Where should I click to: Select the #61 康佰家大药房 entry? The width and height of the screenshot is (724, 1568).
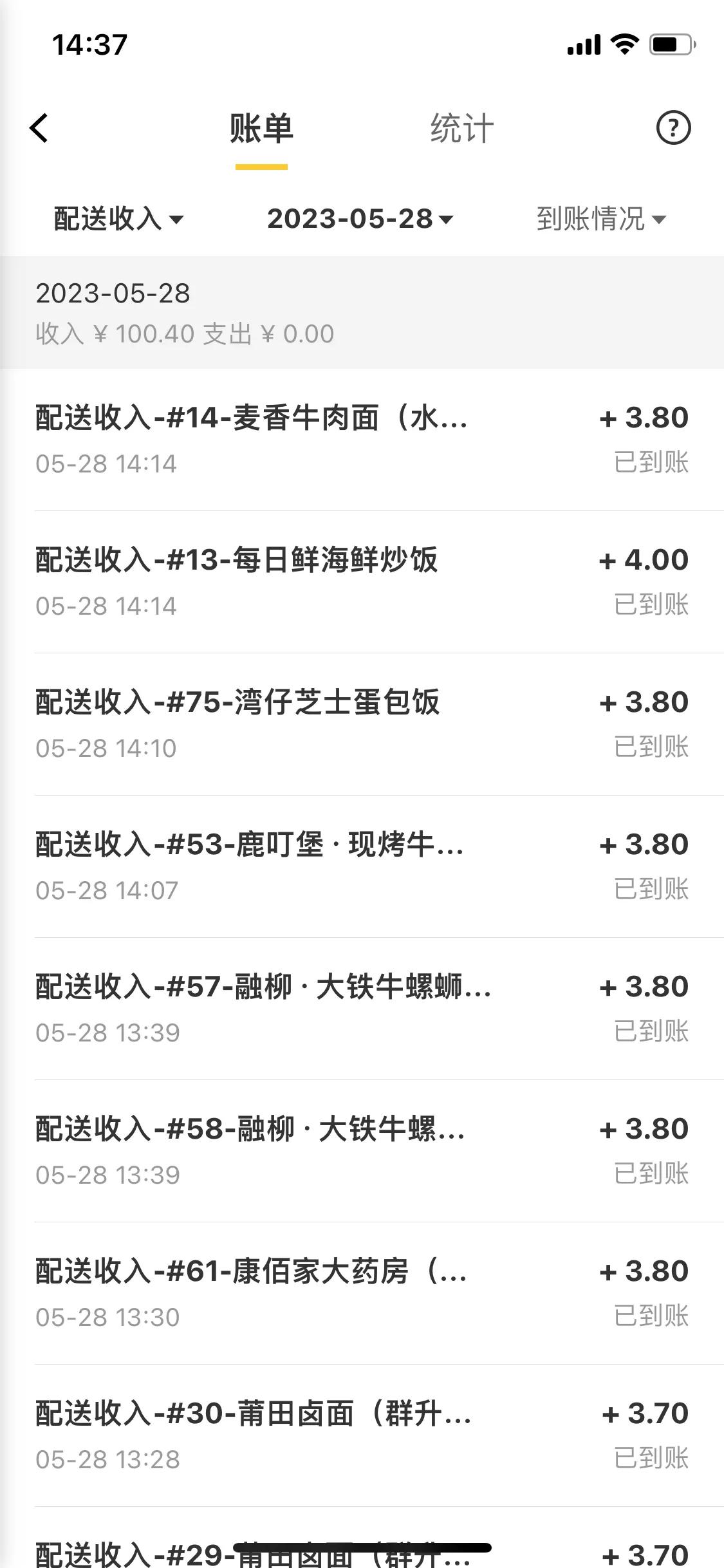coord(251,1270)
